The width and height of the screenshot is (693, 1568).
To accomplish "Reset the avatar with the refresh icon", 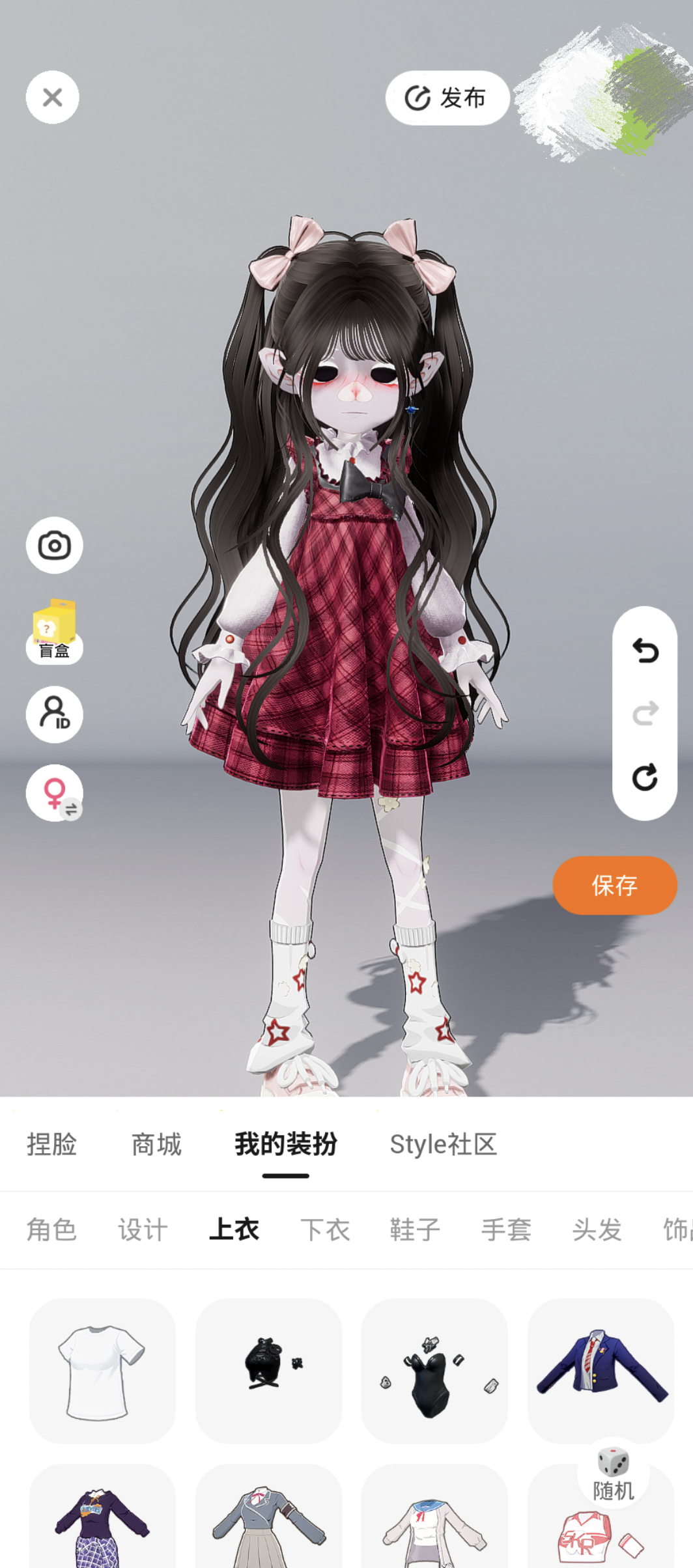I will click(645, 777).
